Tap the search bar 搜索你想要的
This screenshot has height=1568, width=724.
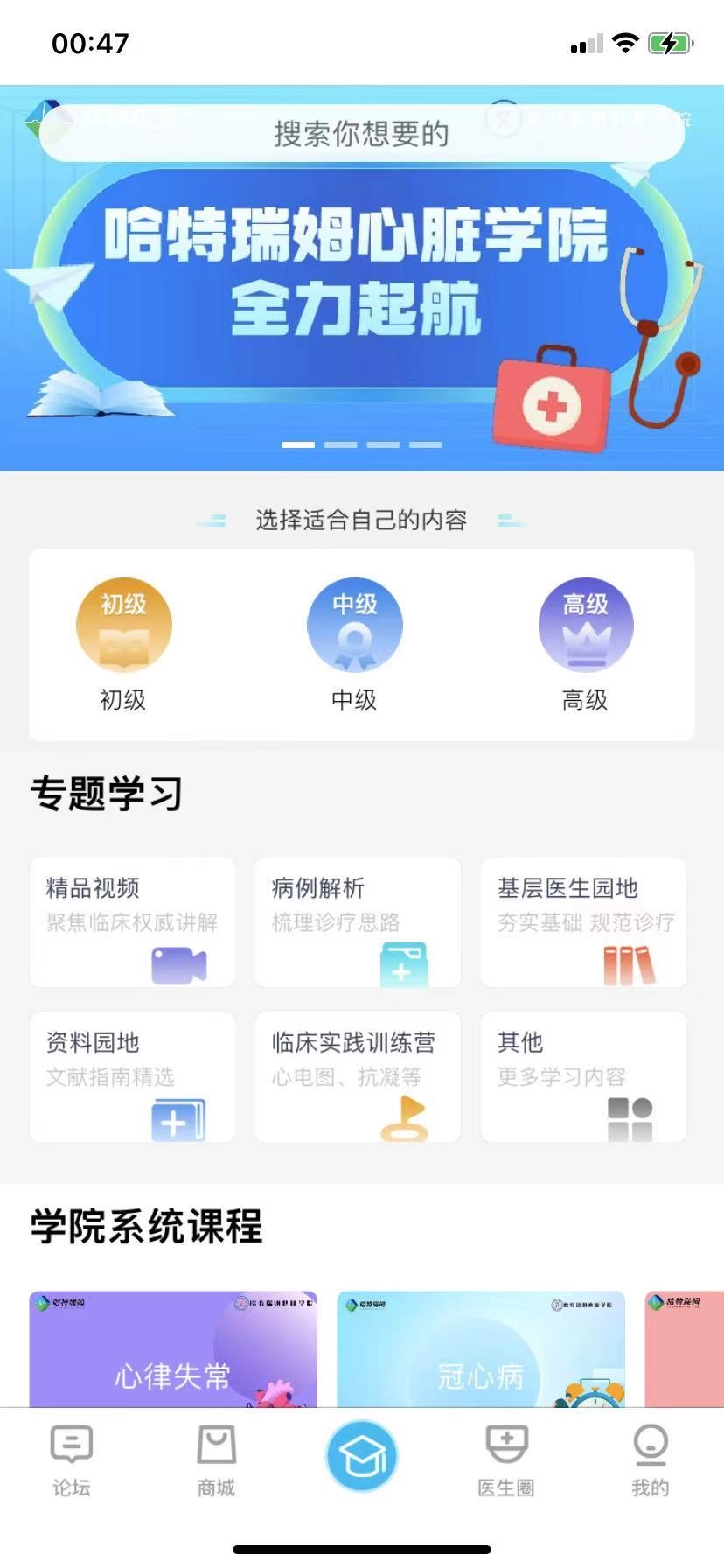click(x=362, y=134)
